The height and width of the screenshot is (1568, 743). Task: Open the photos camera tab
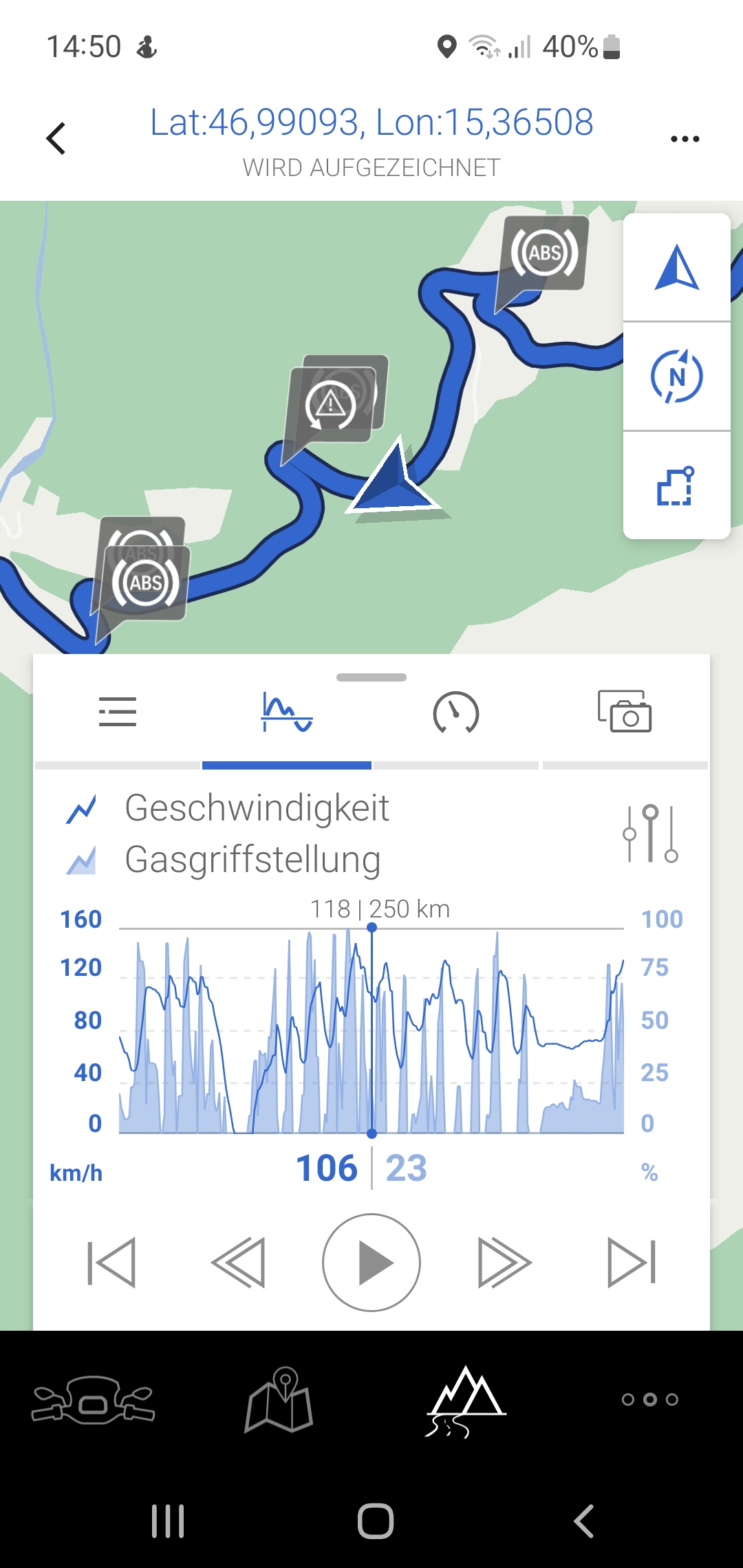coord(625,712)
